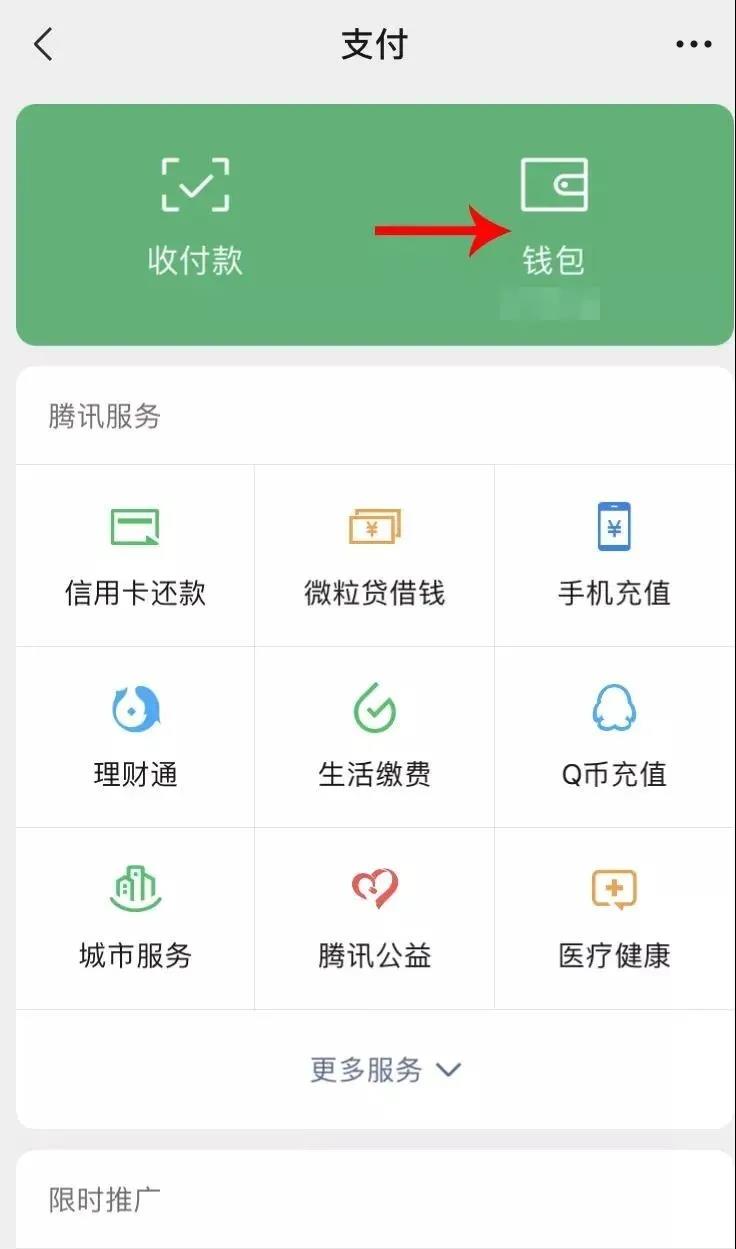Tap 生活缴费 bill payment
This screenshot has height=1249, width=736.
(x=375, y=737)
